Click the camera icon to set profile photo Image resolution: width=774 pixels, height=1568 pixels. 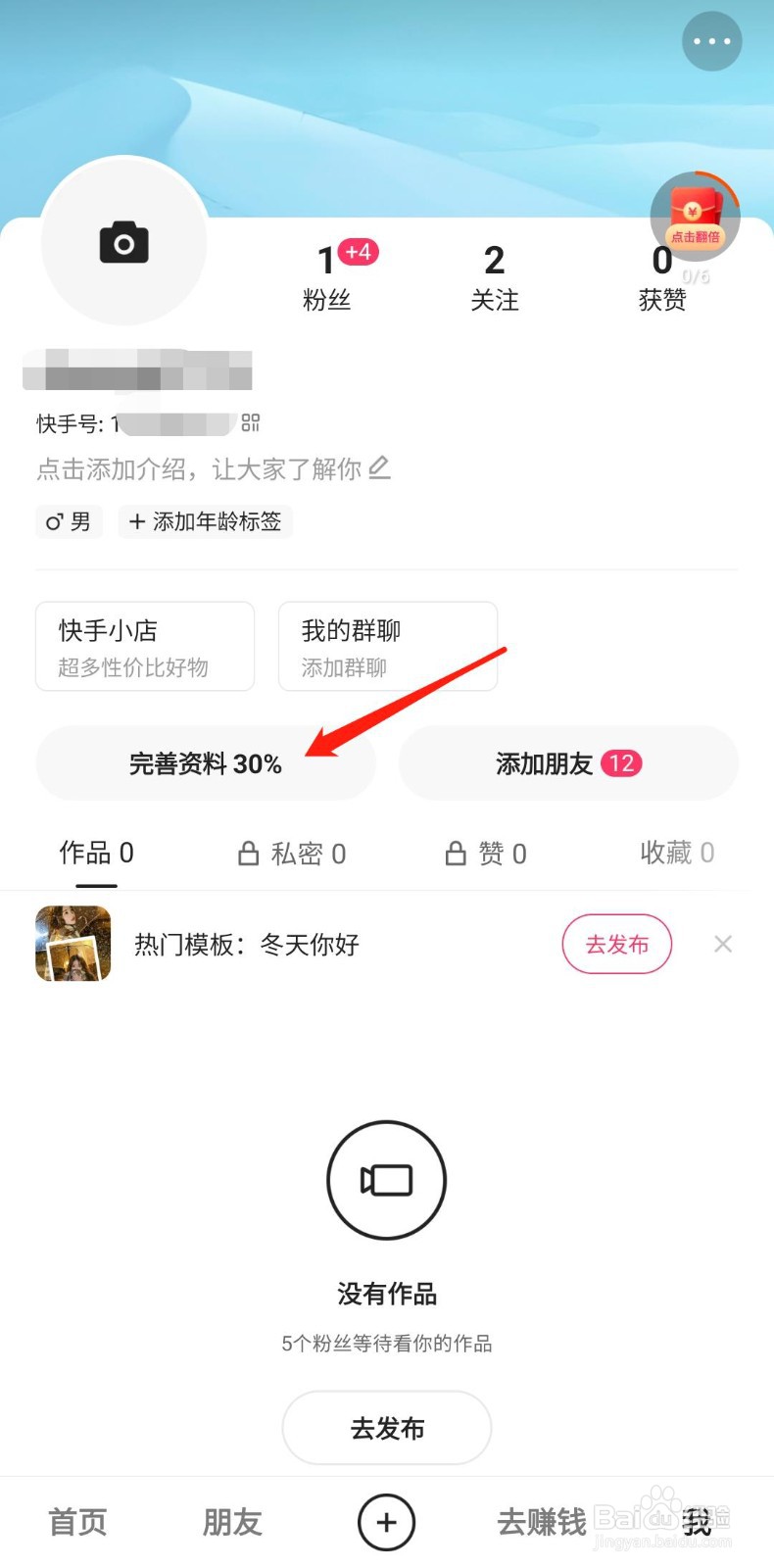point(123,241)
